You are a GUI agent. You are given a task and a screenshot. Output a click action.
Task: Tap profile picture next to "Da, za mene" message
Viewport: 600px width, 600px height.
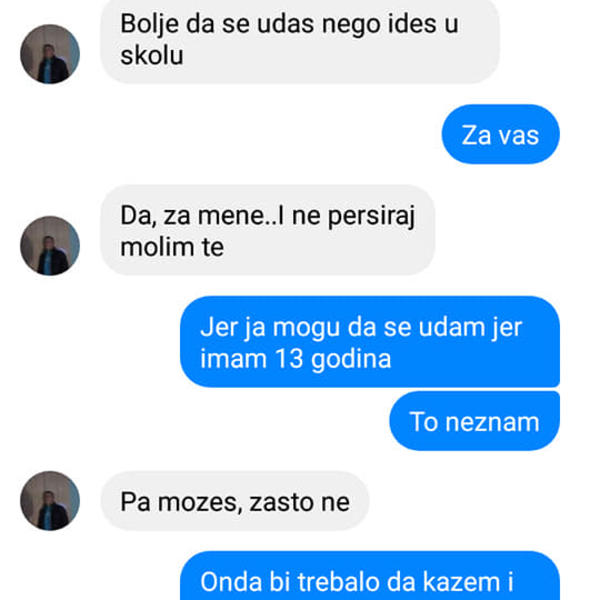[x=50, y=246]
